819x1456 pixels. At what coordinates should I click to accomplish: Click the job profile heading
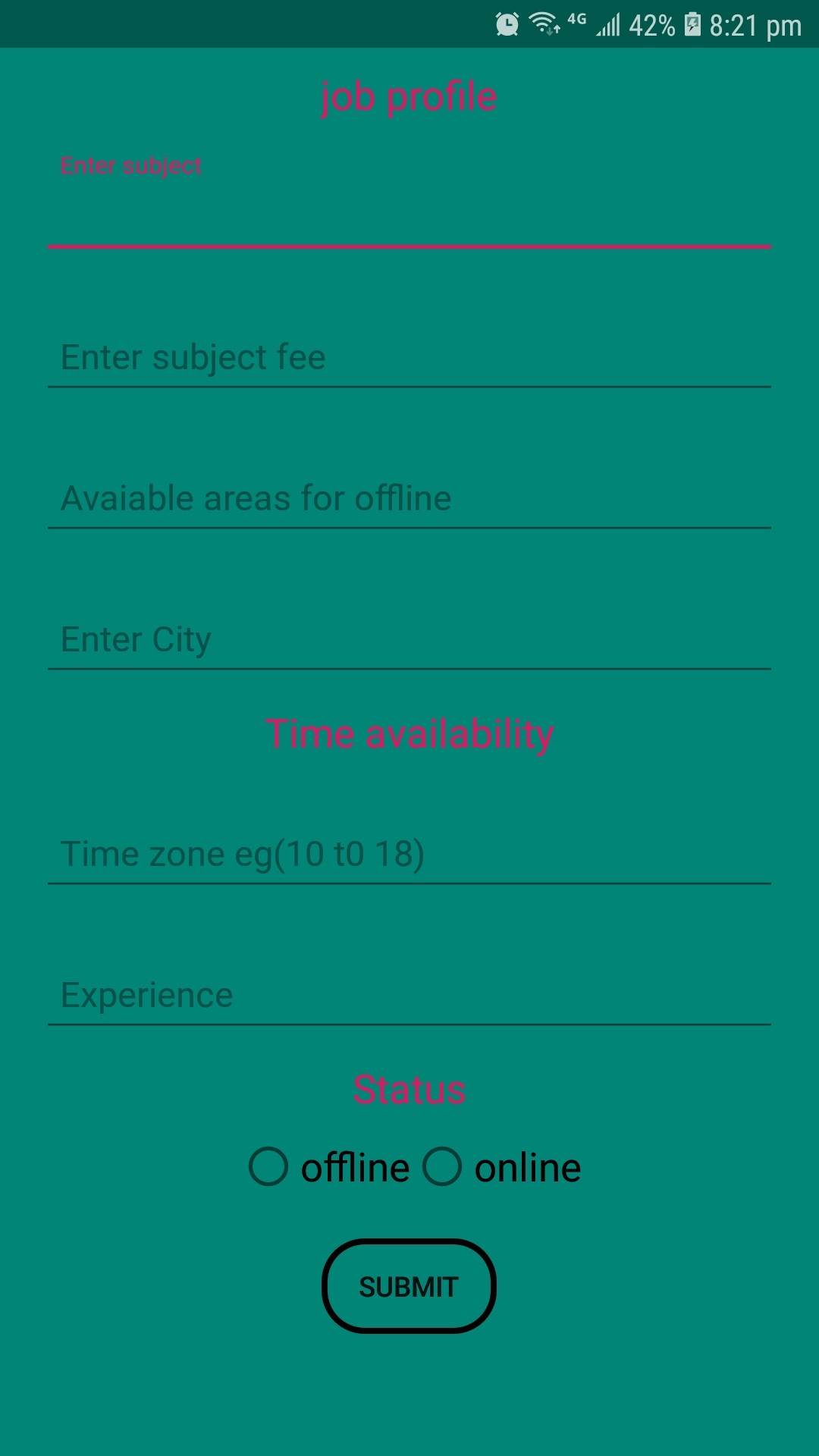pos(409,96)
